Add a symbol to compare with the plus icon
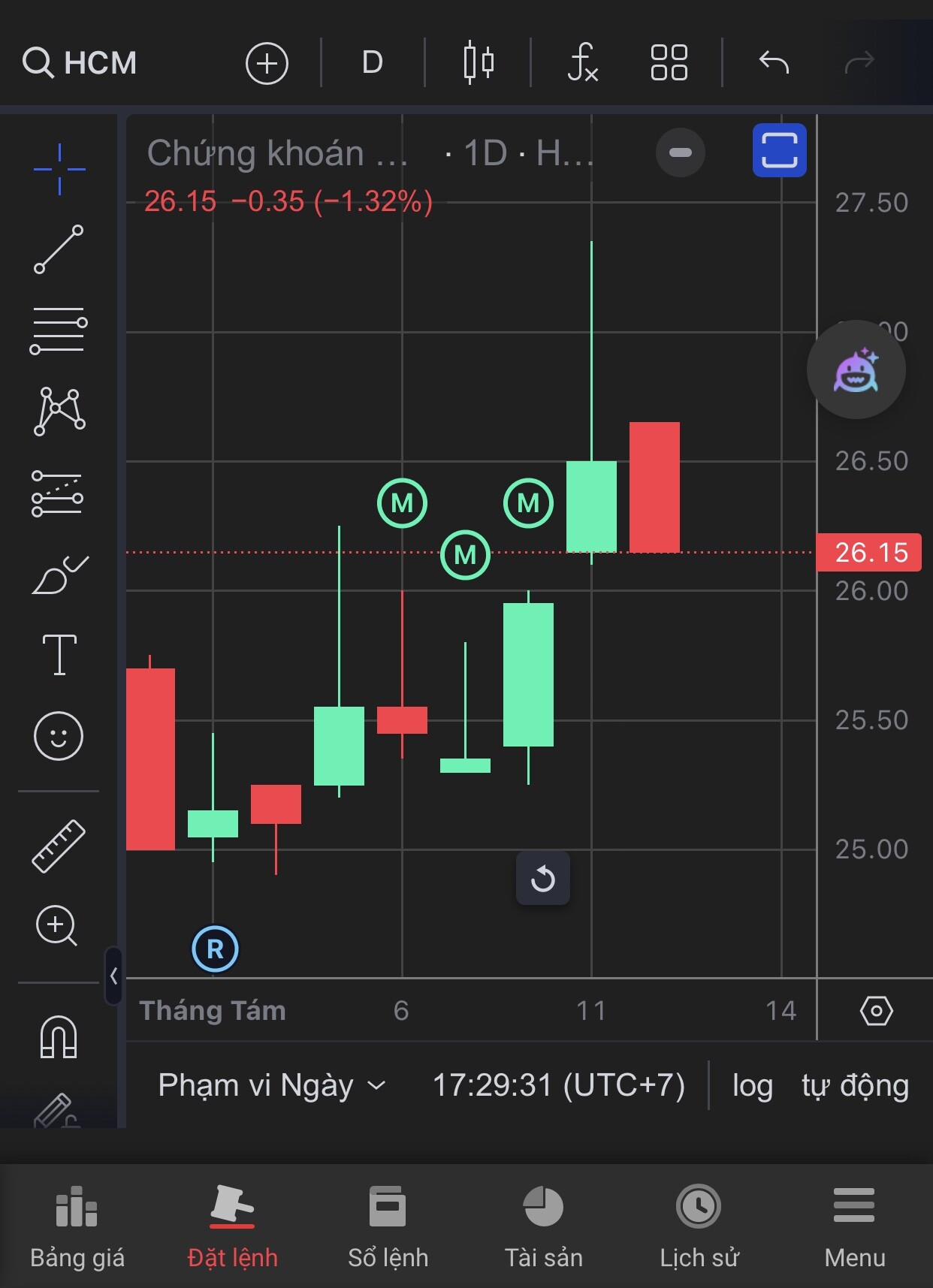This screenshot has width=933, height=1288. 267,63
